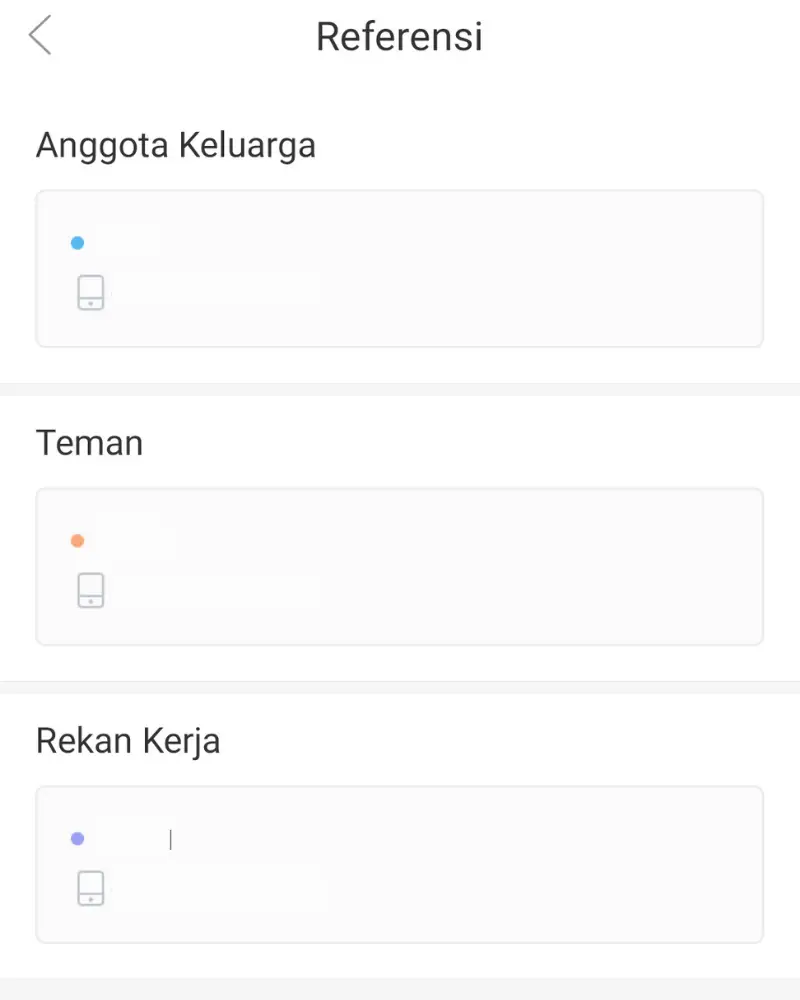Viewport: 800px width, 1000px height.
Task: Click the purple dot in Rekan Kerja card
Action: click(77, 837)
